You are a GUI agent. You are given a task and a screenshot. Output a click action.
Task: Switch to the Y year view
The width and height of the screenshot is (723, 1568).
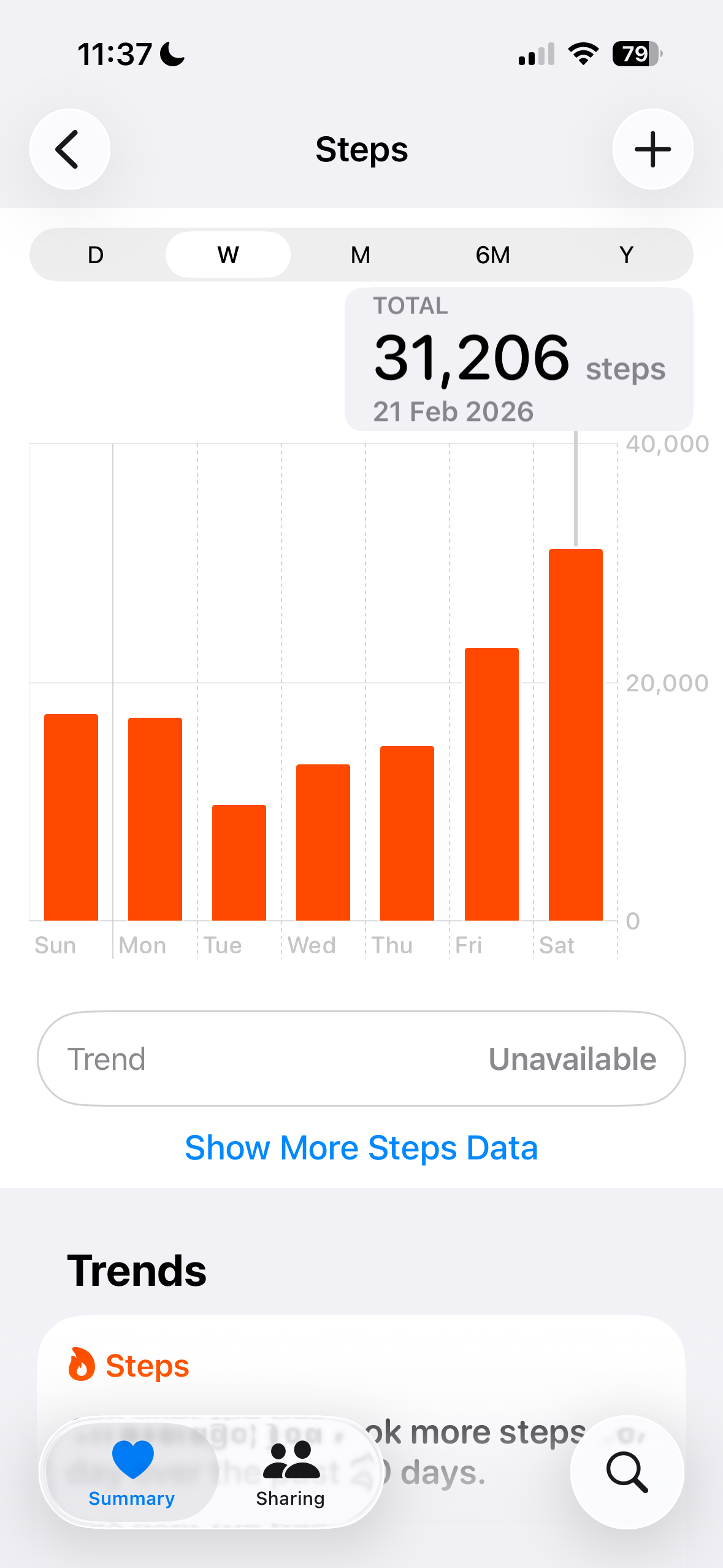click(x=625, y=255)
